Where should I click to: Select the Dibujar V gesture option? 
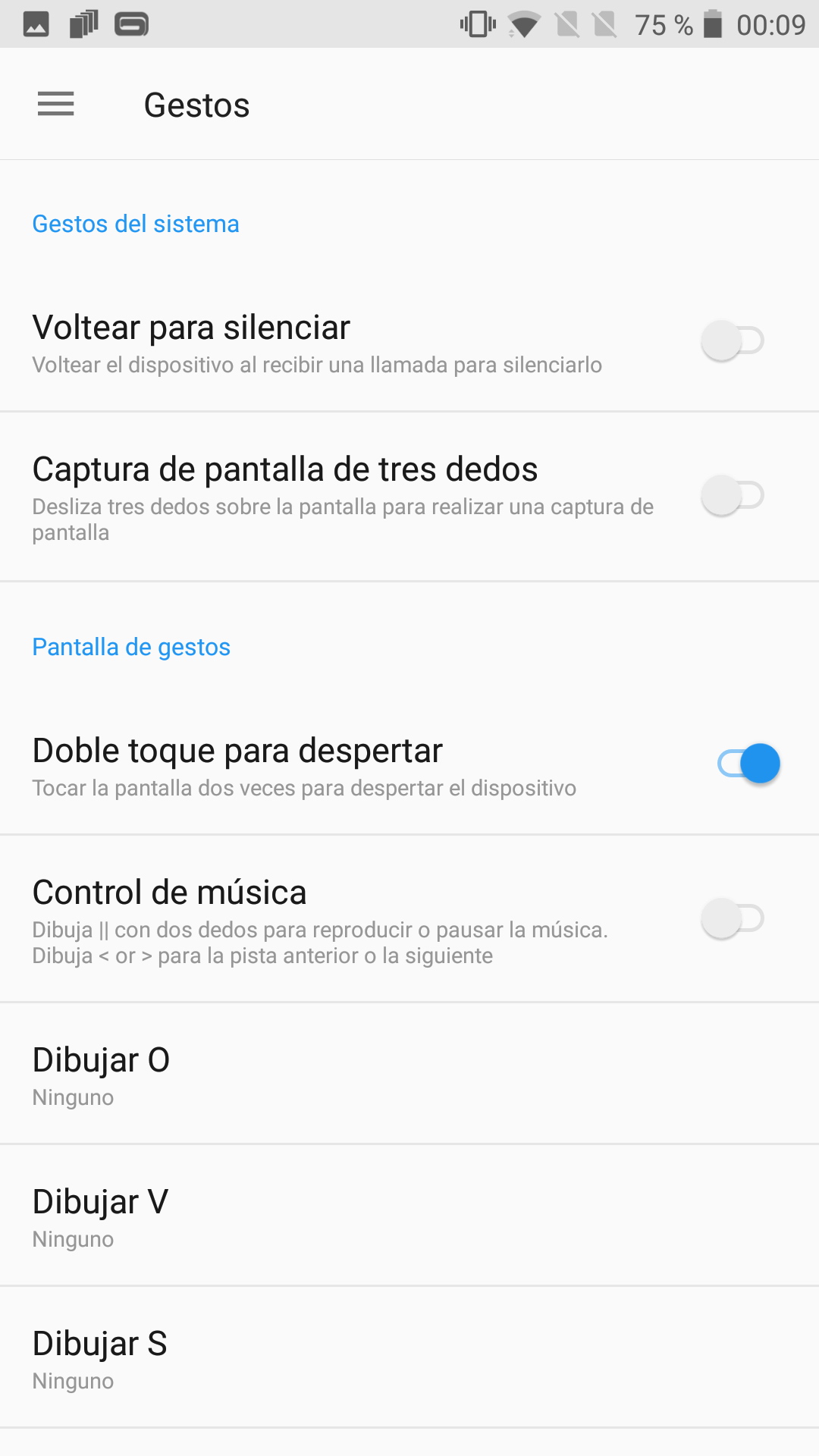409,1216
